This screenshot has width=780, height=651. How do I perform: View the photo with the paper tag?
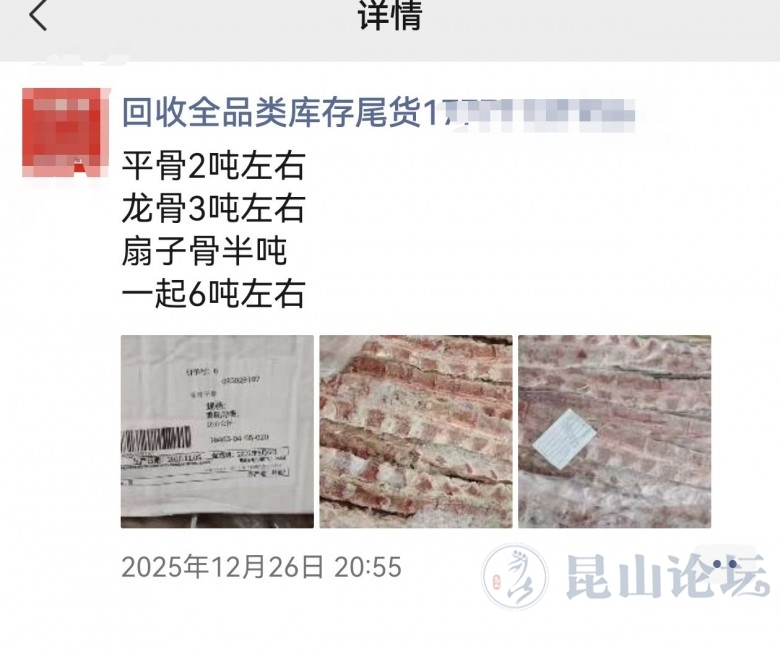[x=614, y=431]
